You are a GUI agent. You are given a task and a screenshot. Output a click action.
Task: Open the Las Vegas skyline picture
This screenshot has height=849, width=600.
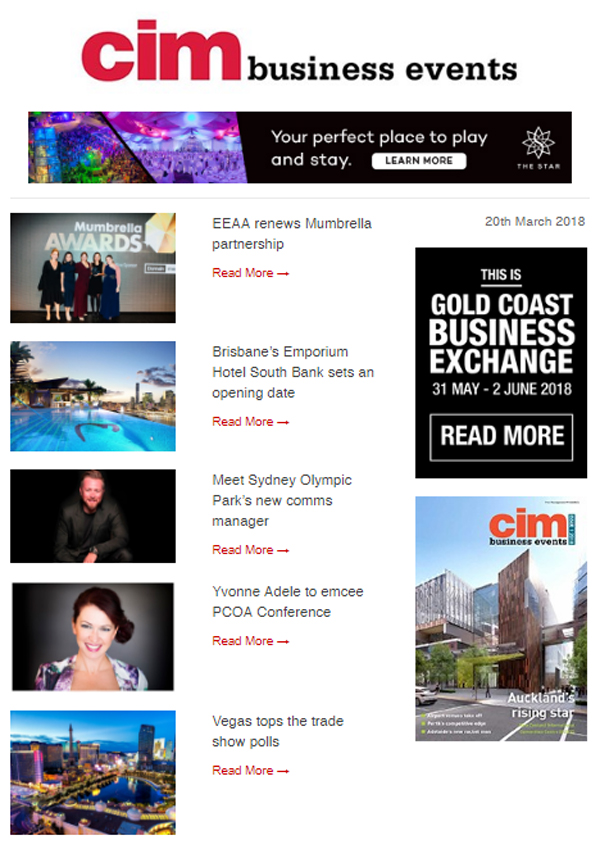point(93,772)
